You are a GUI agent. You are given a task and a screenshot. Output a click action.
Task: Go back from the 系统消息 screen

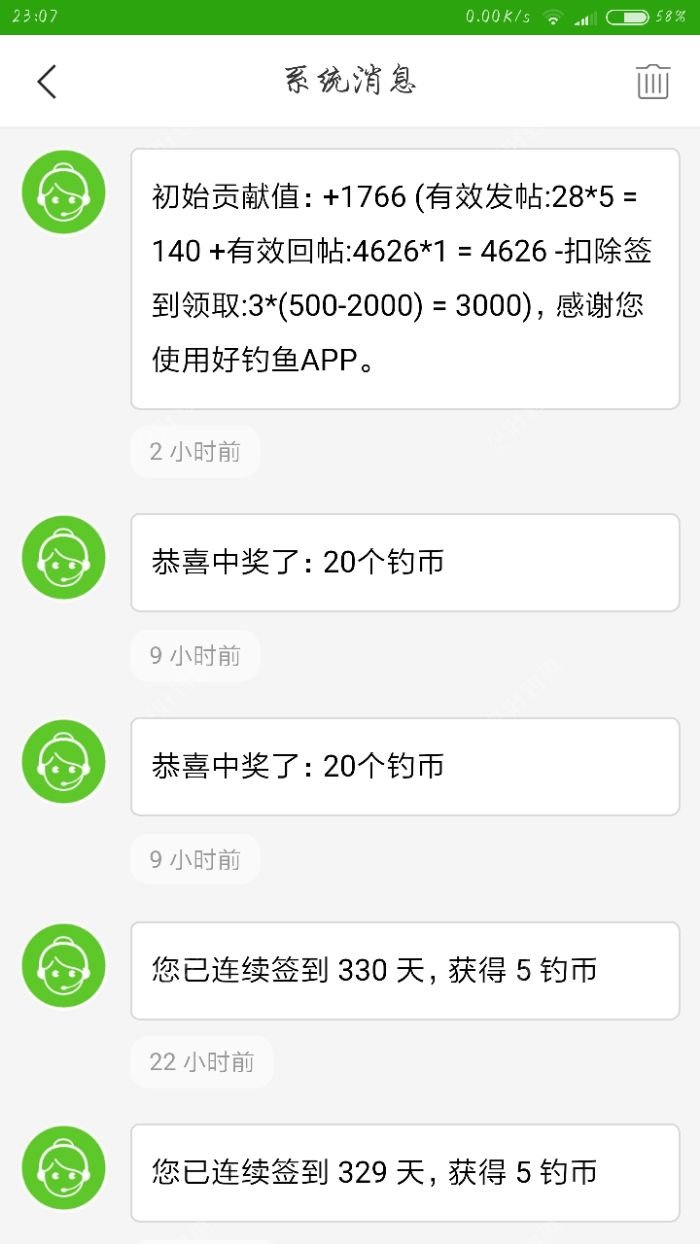pyautogui.click(x=47, y=82)
